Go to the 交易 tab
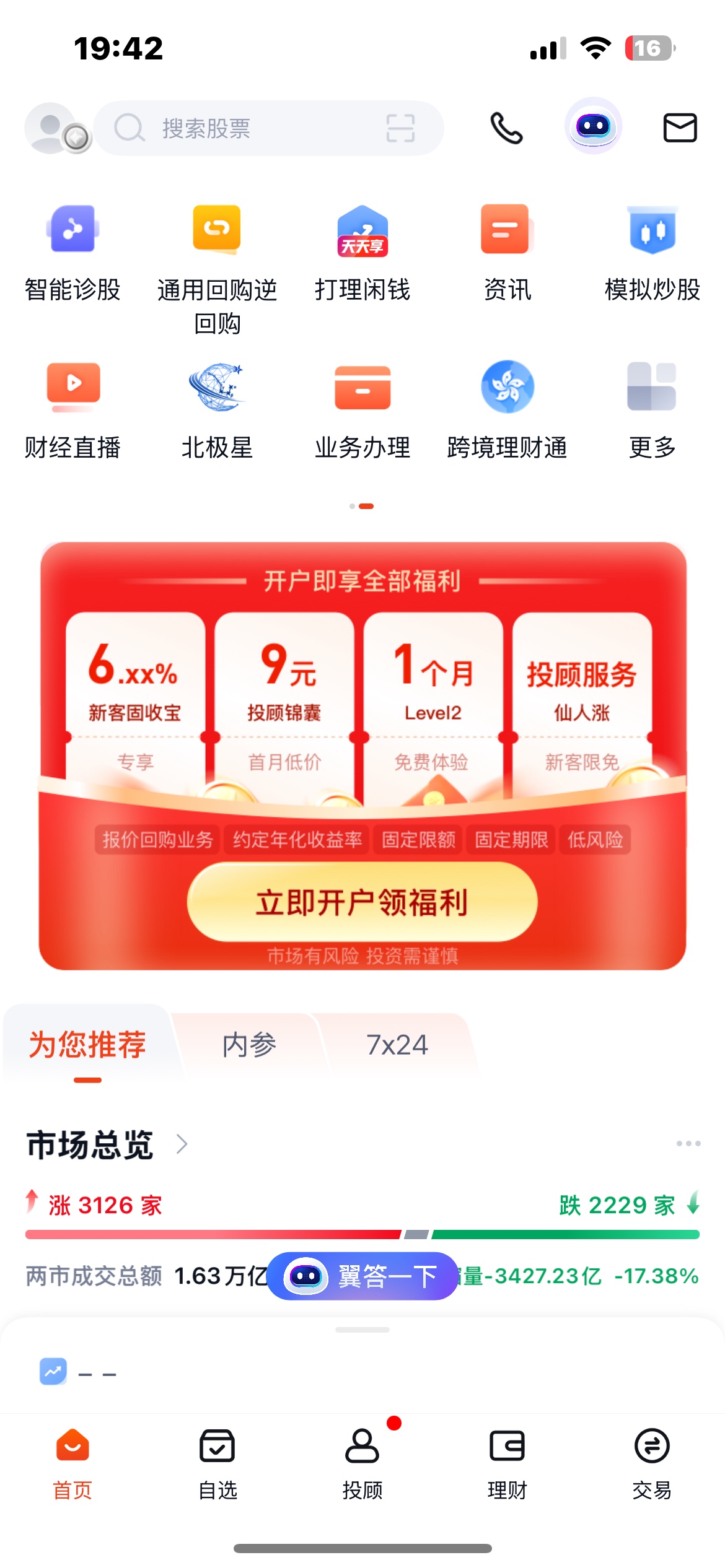725x1568 pixels. [x=652, y=1464]
